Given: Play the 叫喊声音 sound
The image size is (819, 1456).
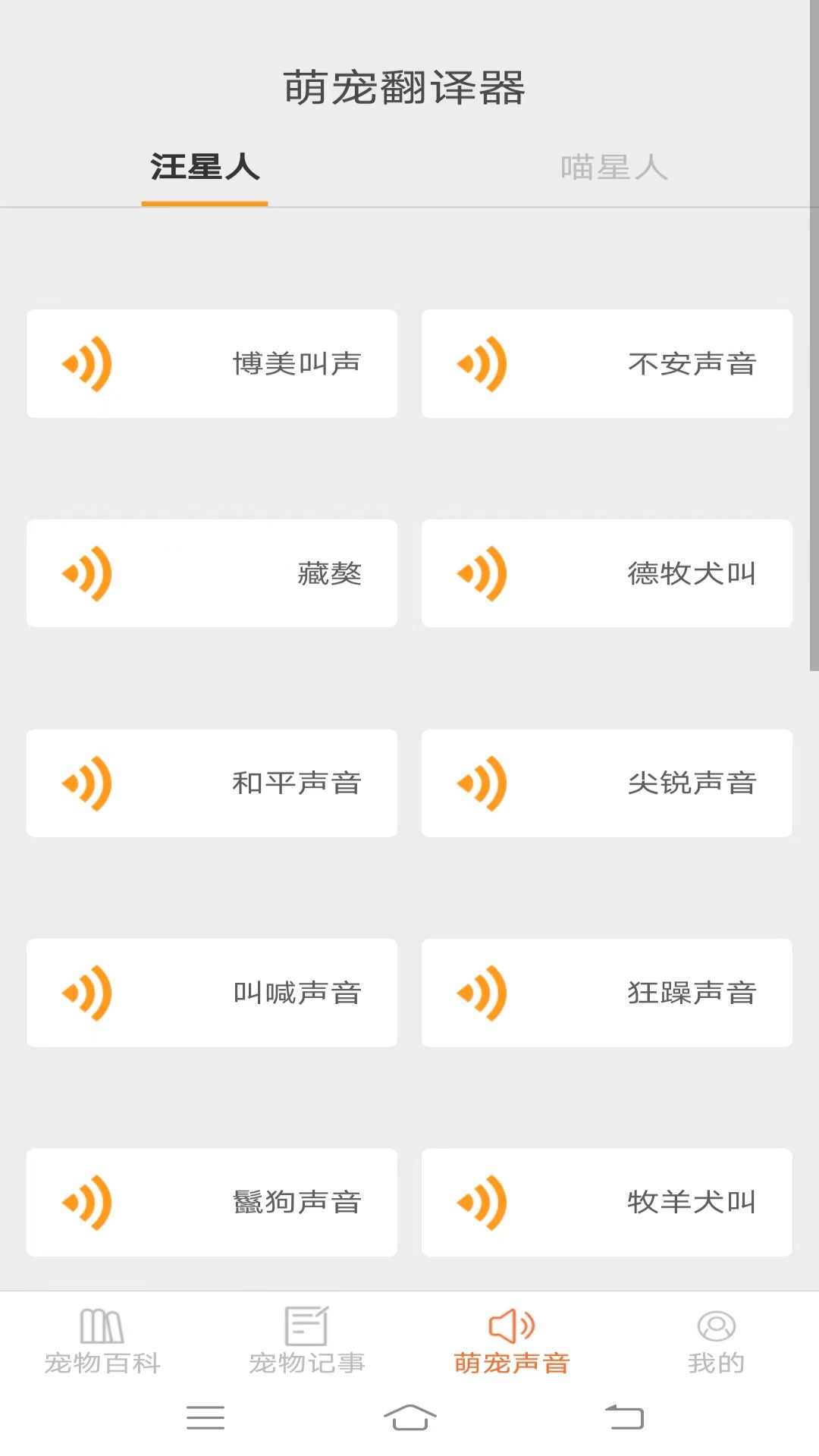Looking at the screenshot, I should pyautogui.click(x=212, y=993).
